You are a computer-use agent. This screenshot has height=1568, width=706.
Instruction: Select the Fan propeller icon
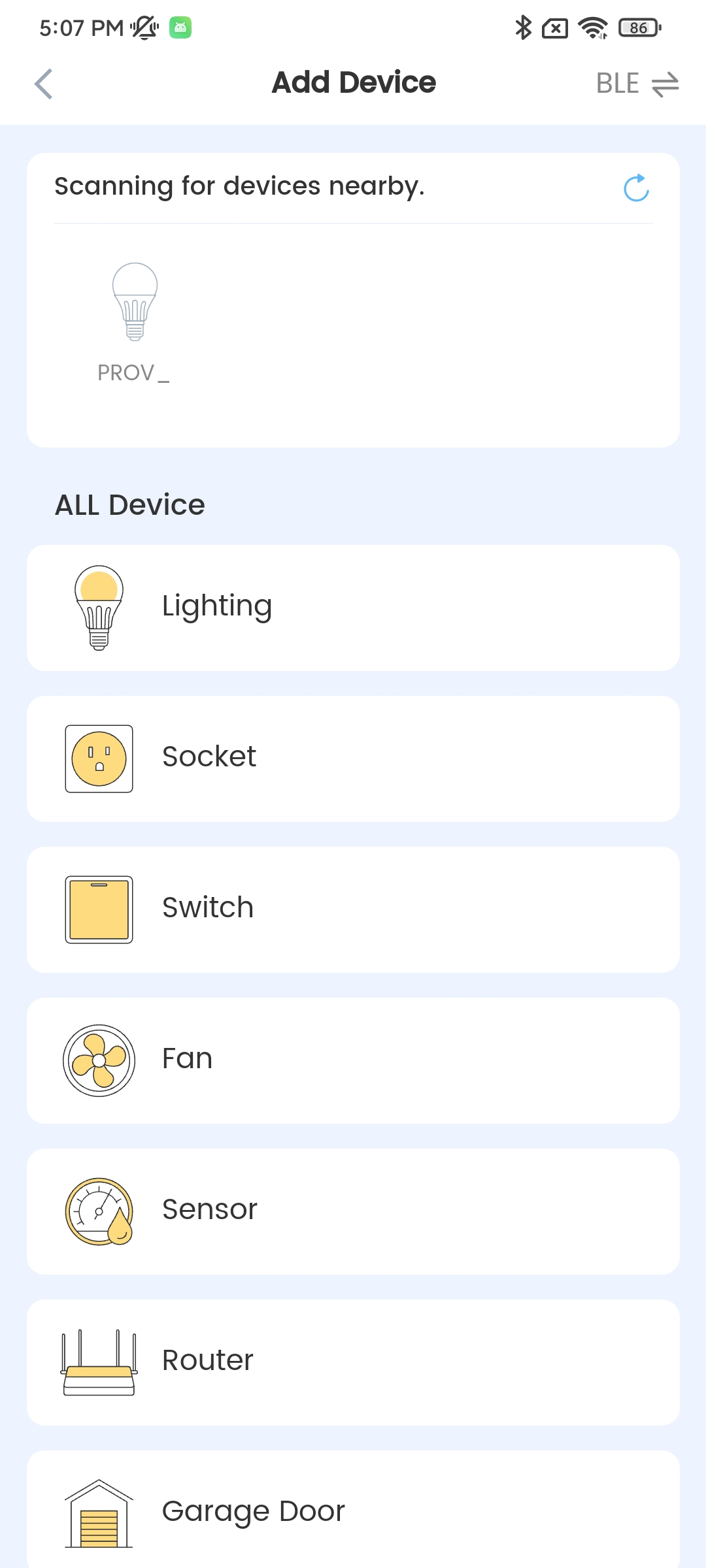coord(98,1059)
